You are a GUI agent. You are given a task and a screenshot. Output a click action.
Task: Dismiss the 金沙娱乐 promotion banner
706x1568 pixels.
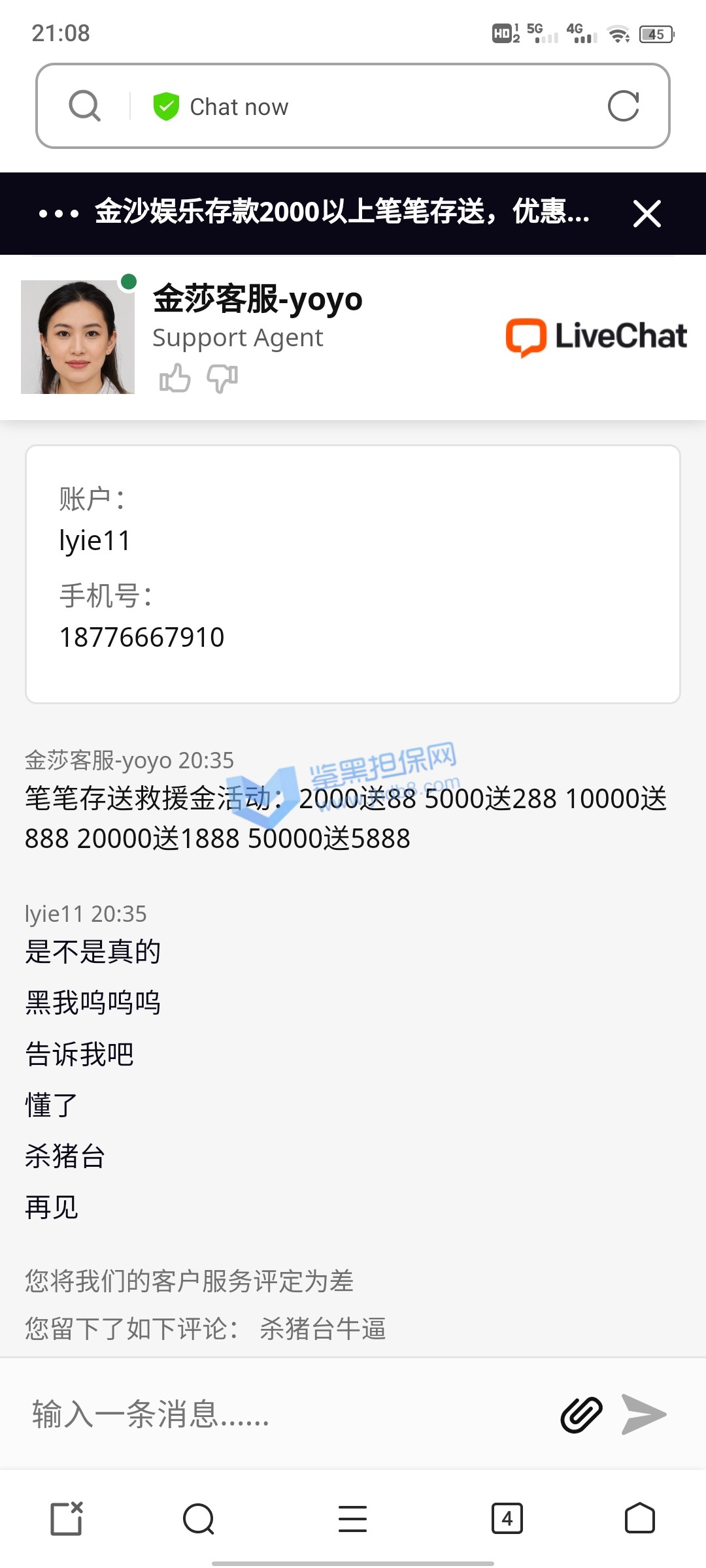[x=647, y=214]
